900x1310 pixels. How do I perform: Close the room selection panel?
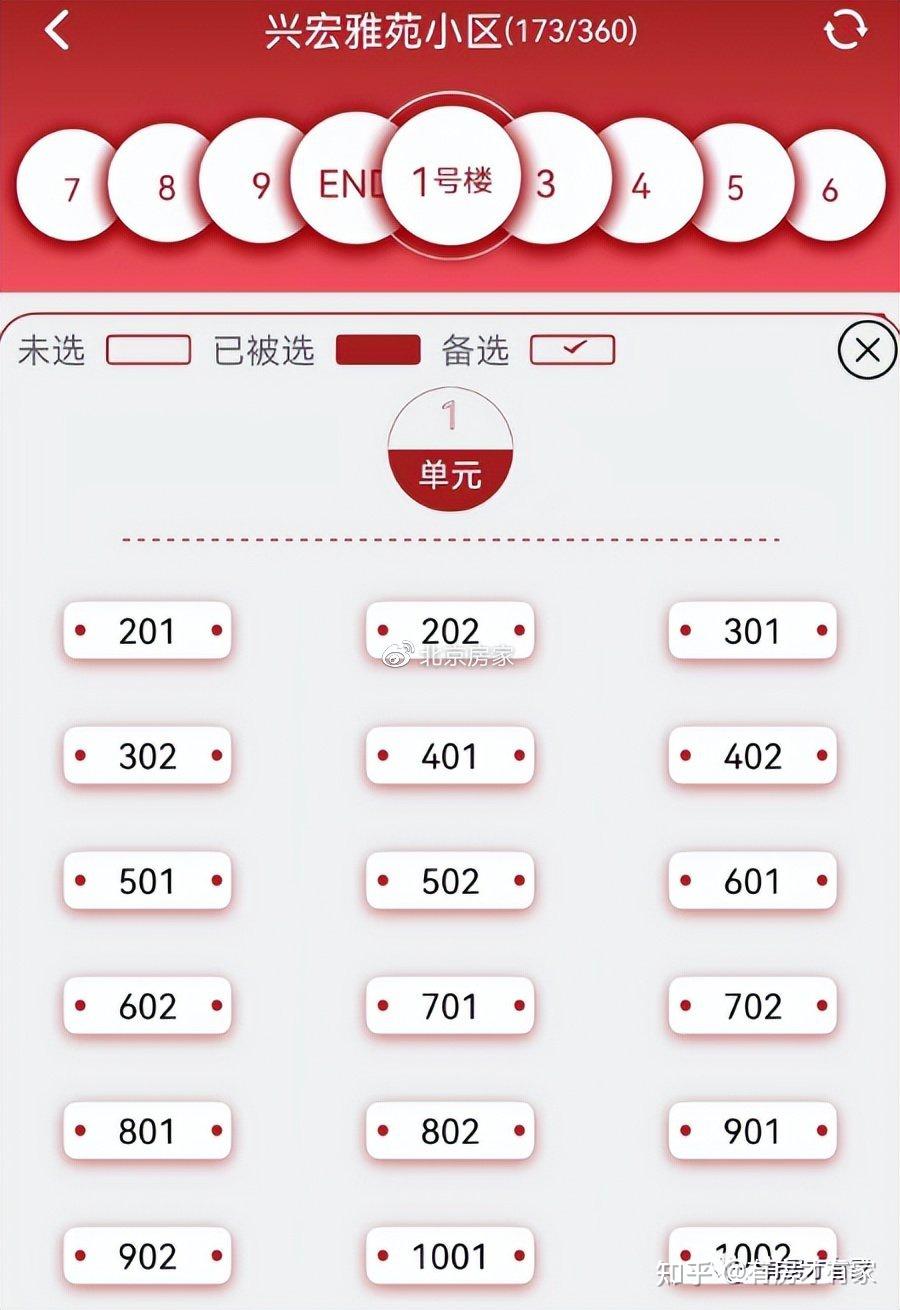click(866, 350)
